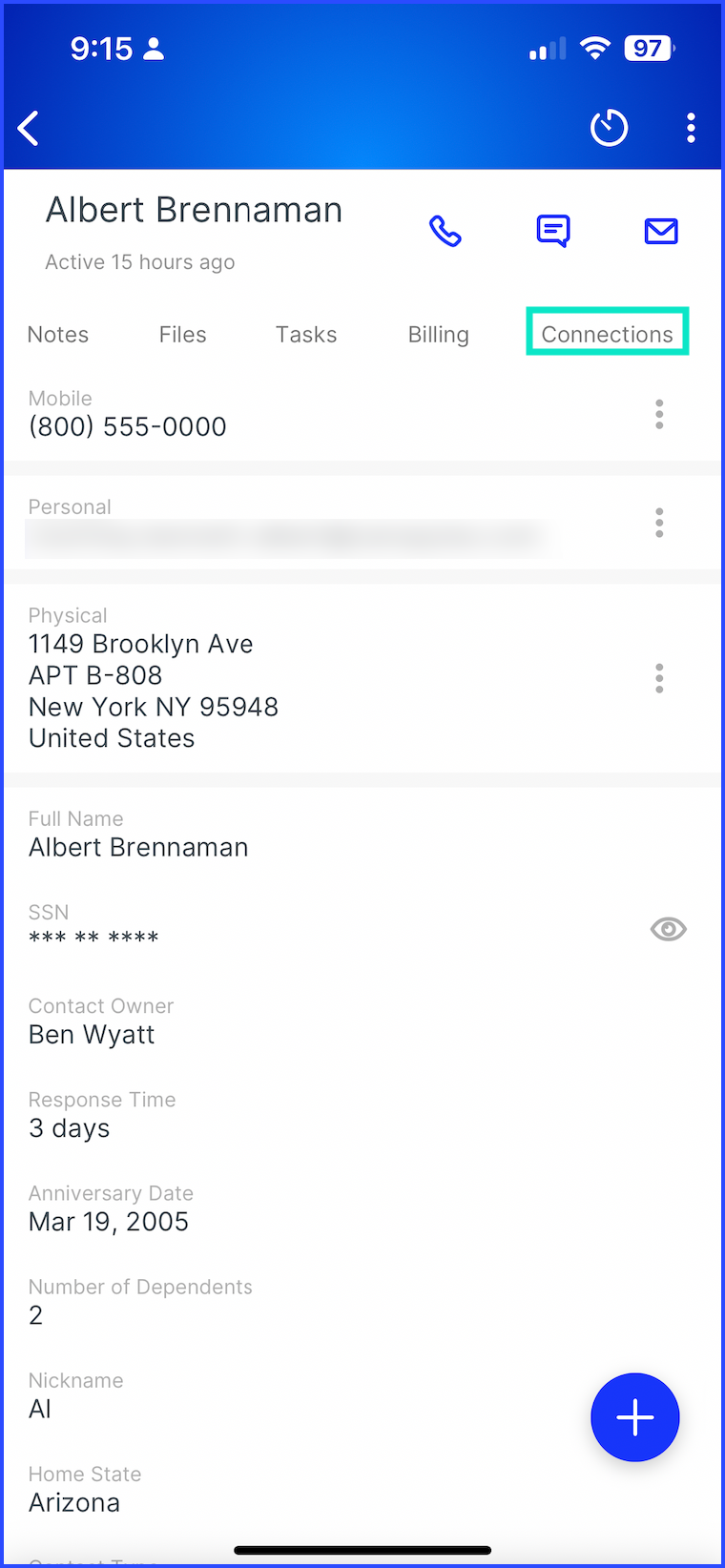The width and height of the screenshot is (725, 1568).
Task: Switch to the Notes tab
Action: tap(58, 335)
